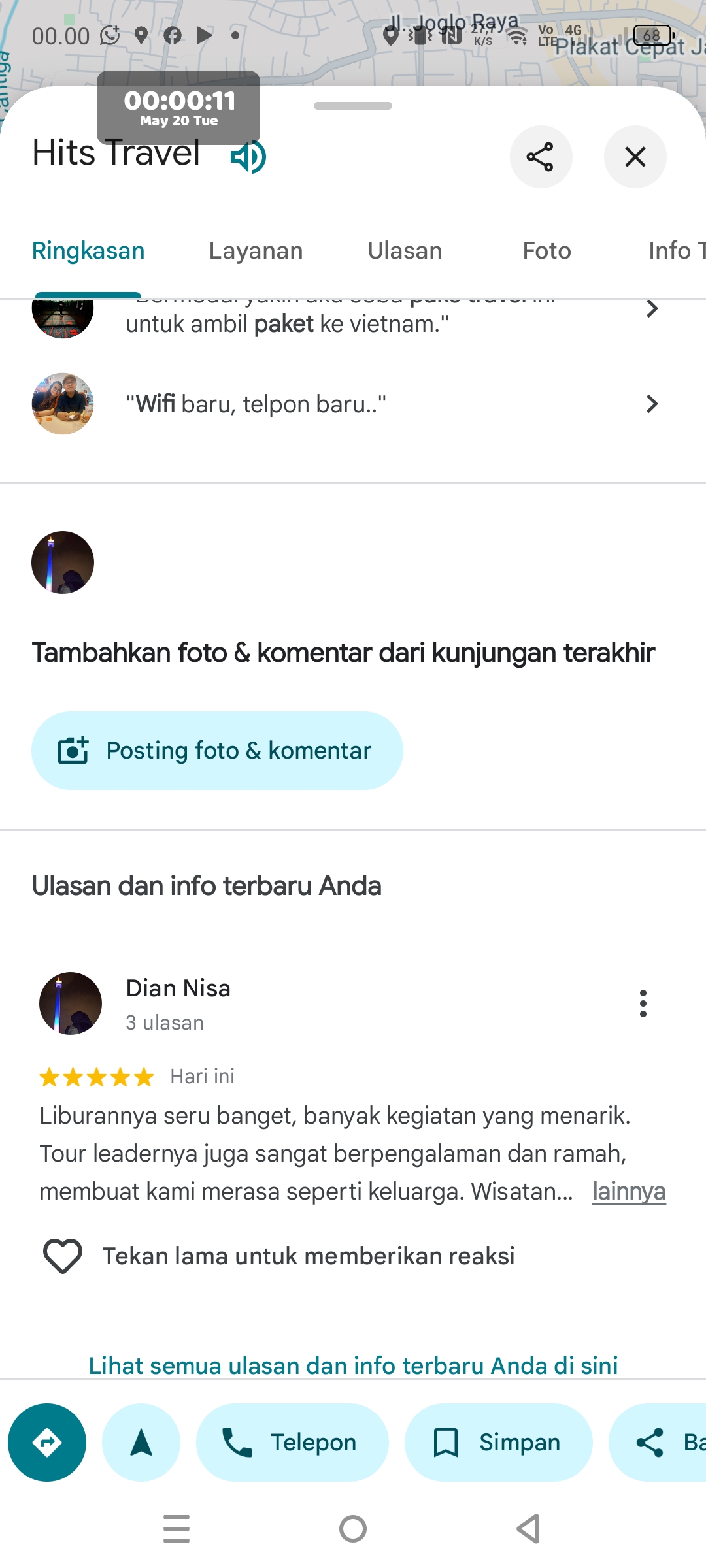This screenshot has width=706, height=1568.
Task: Select the Ringkasan tab
Action: pyautogui.click(x=88, y=251)
